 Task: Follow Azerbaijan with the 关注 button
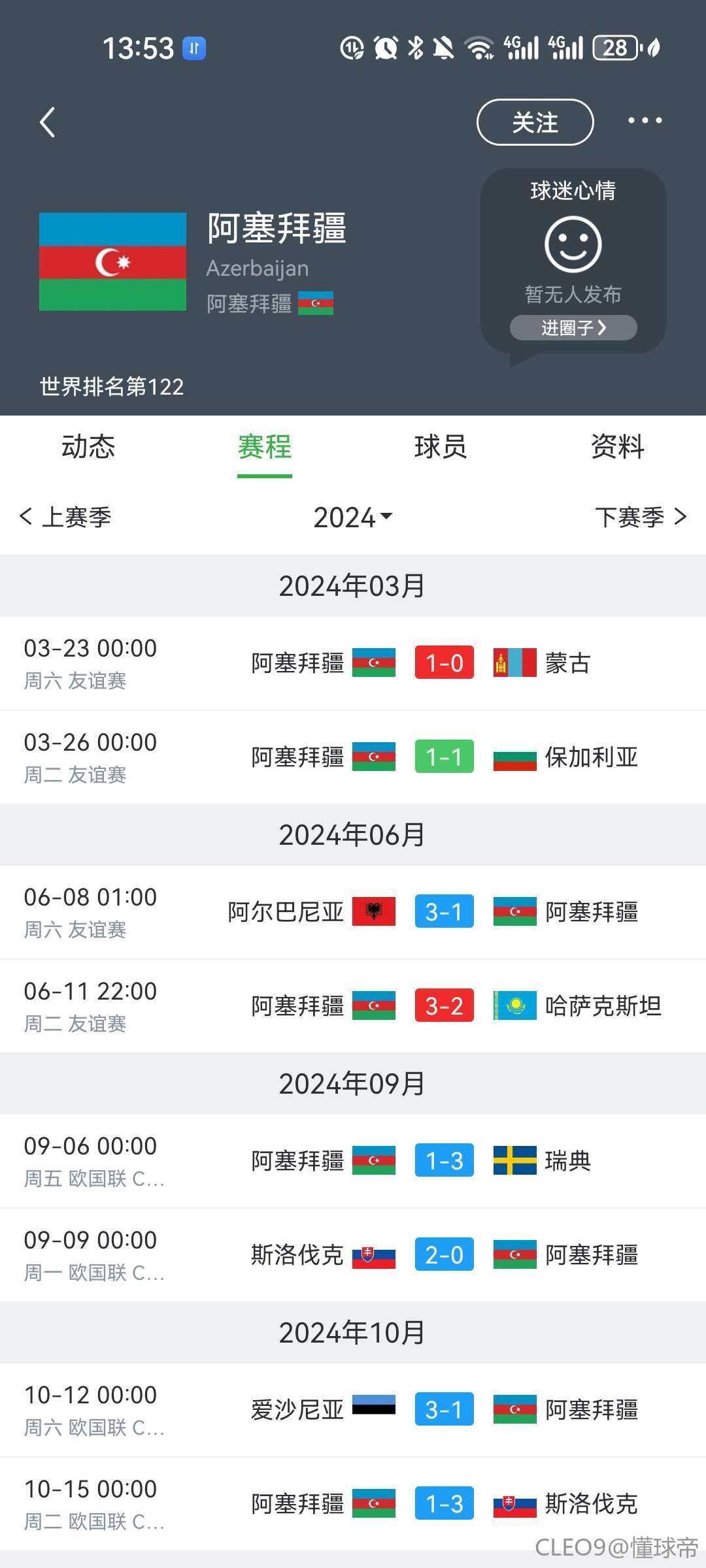535,122
